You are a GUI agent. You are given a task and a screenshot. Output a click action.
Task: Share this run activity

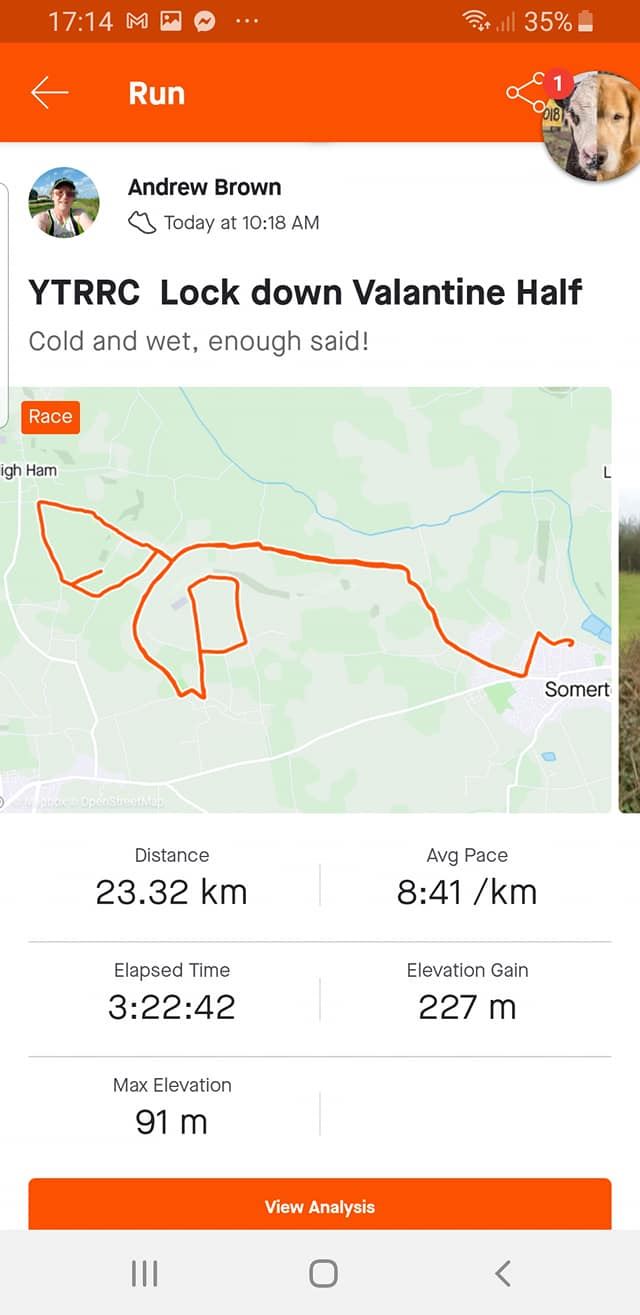pyautogui.click(x=525, y=93)
